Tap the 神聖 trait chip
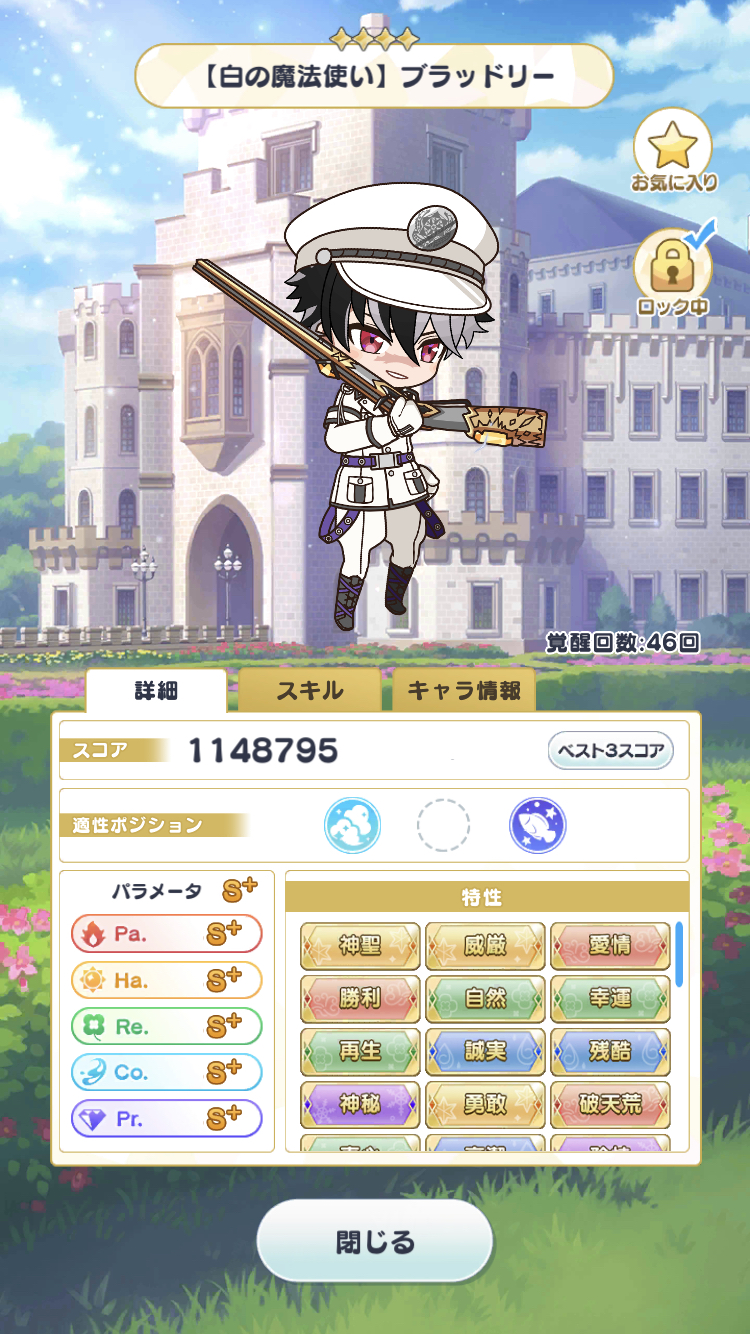Image resolution: width=750 pixels, height=1334 pixels. [360, 946]
